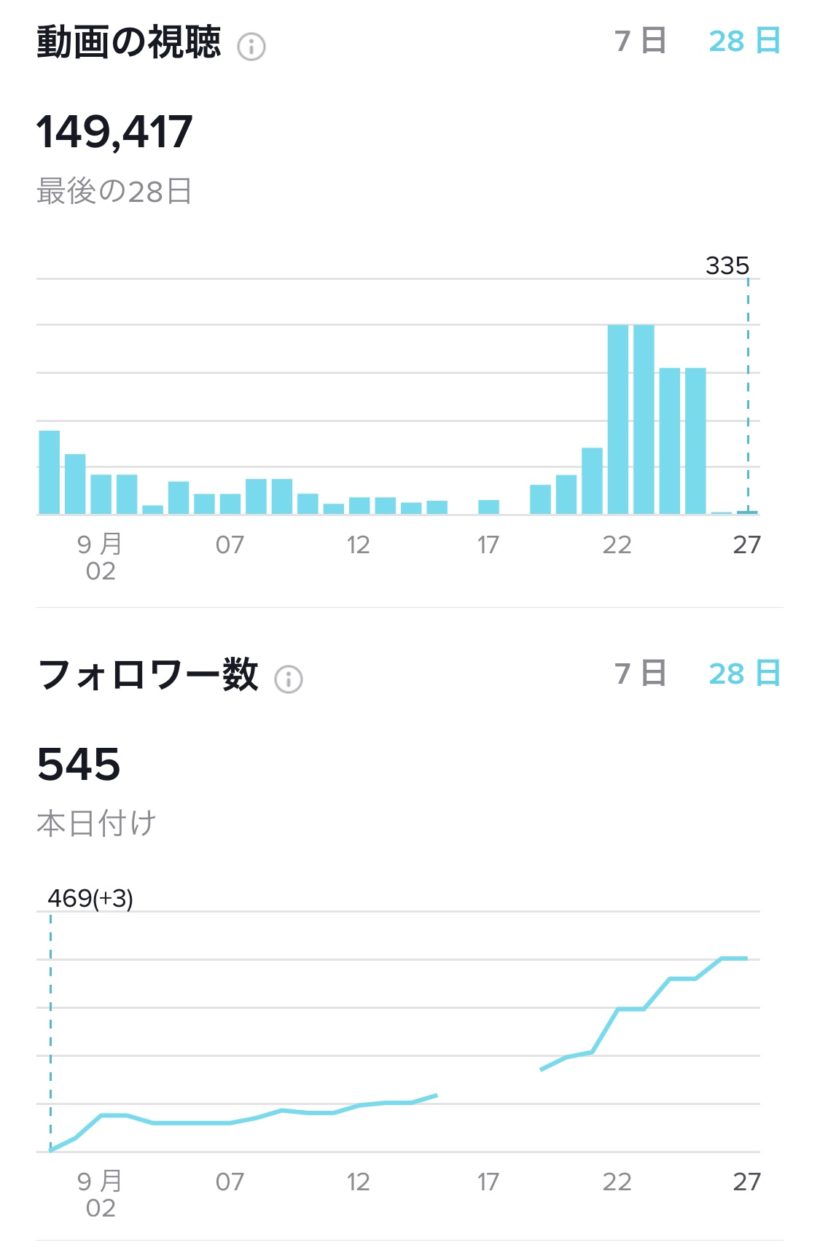
Task: Open info icon next to フォロワー数
Action: [x=288, y=679]
